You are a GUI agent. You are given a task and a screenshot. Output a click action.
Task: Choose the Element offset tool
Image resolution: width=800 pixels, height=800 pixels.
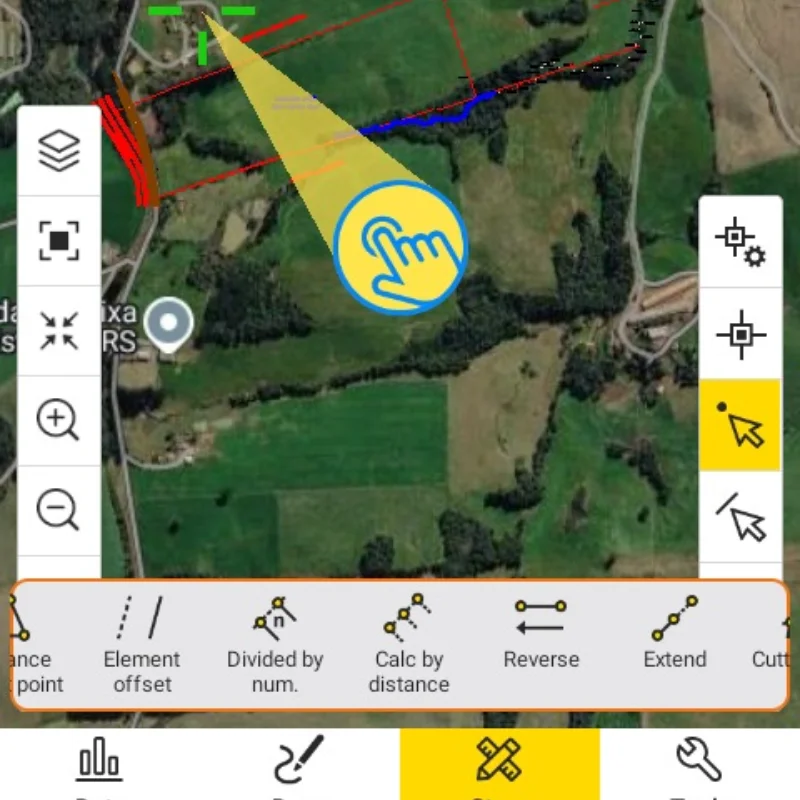(142, 644)
